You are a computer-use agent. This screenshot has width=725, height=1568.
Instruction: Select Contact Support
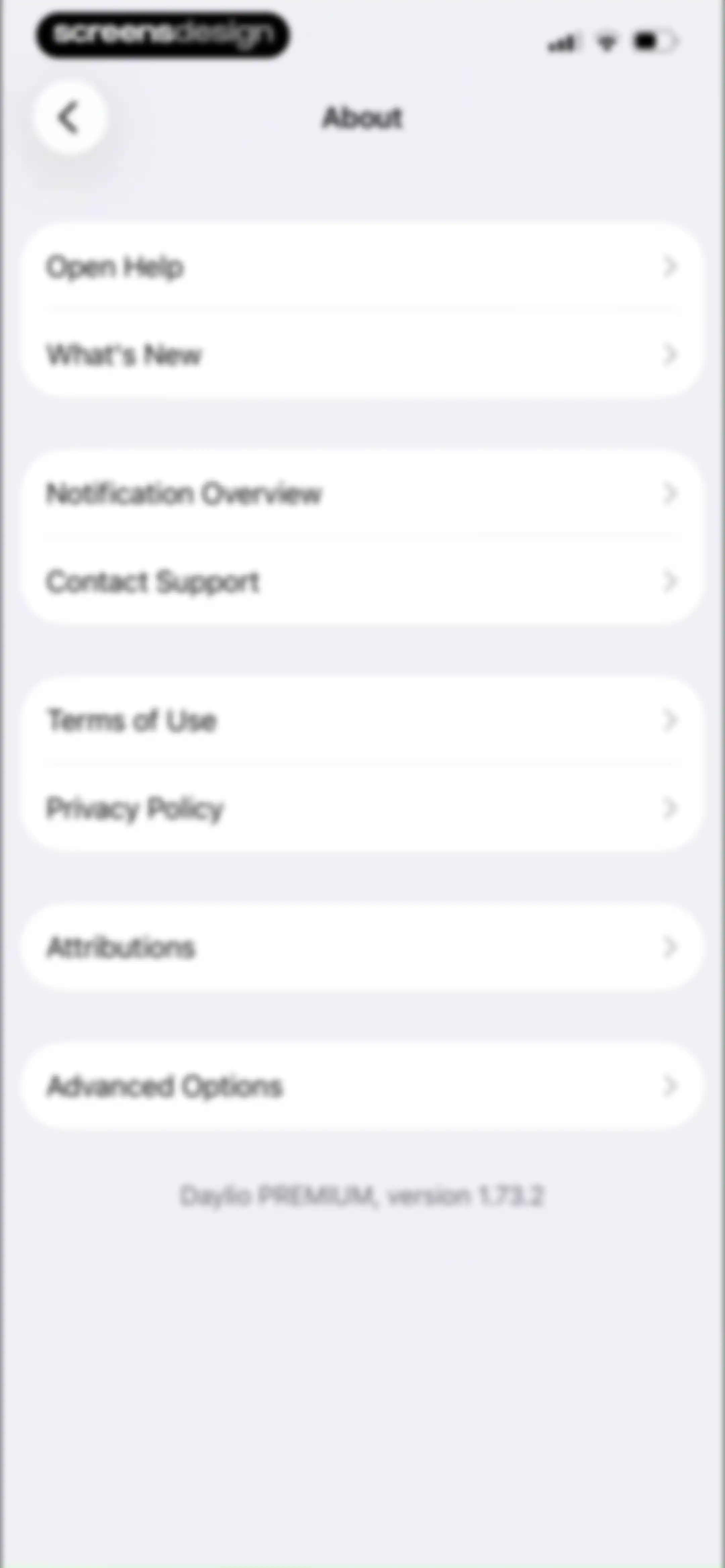(363, 581)
